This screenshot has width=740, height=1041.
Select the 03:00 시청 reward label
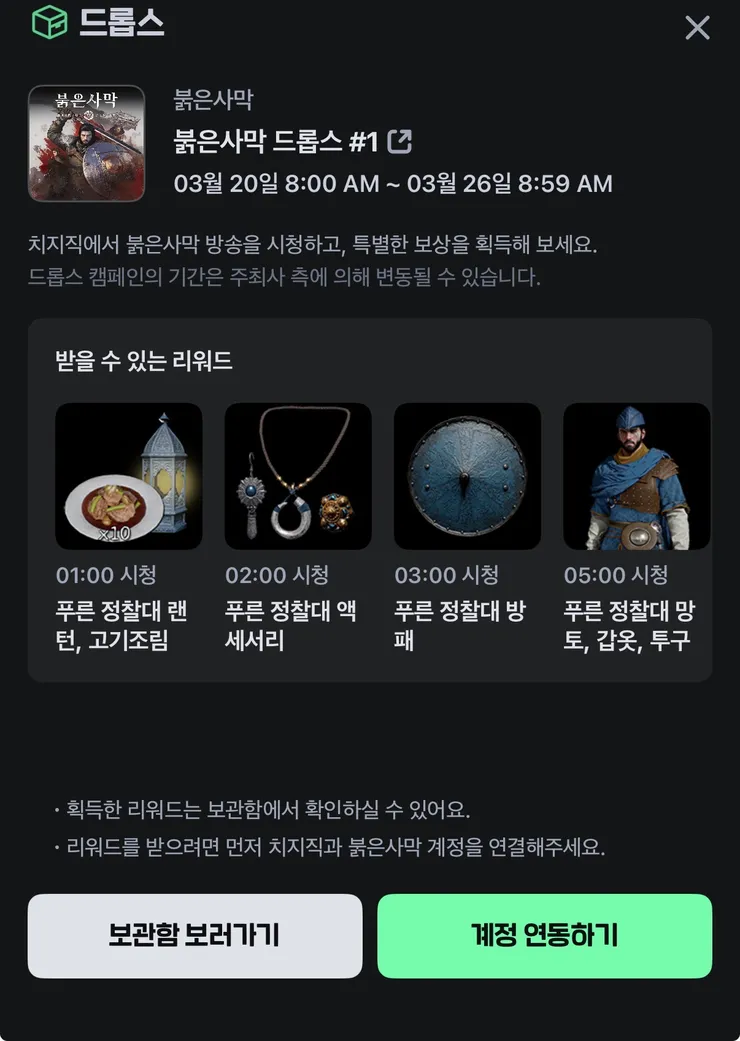pyautogui.click(x=437, y=575)
